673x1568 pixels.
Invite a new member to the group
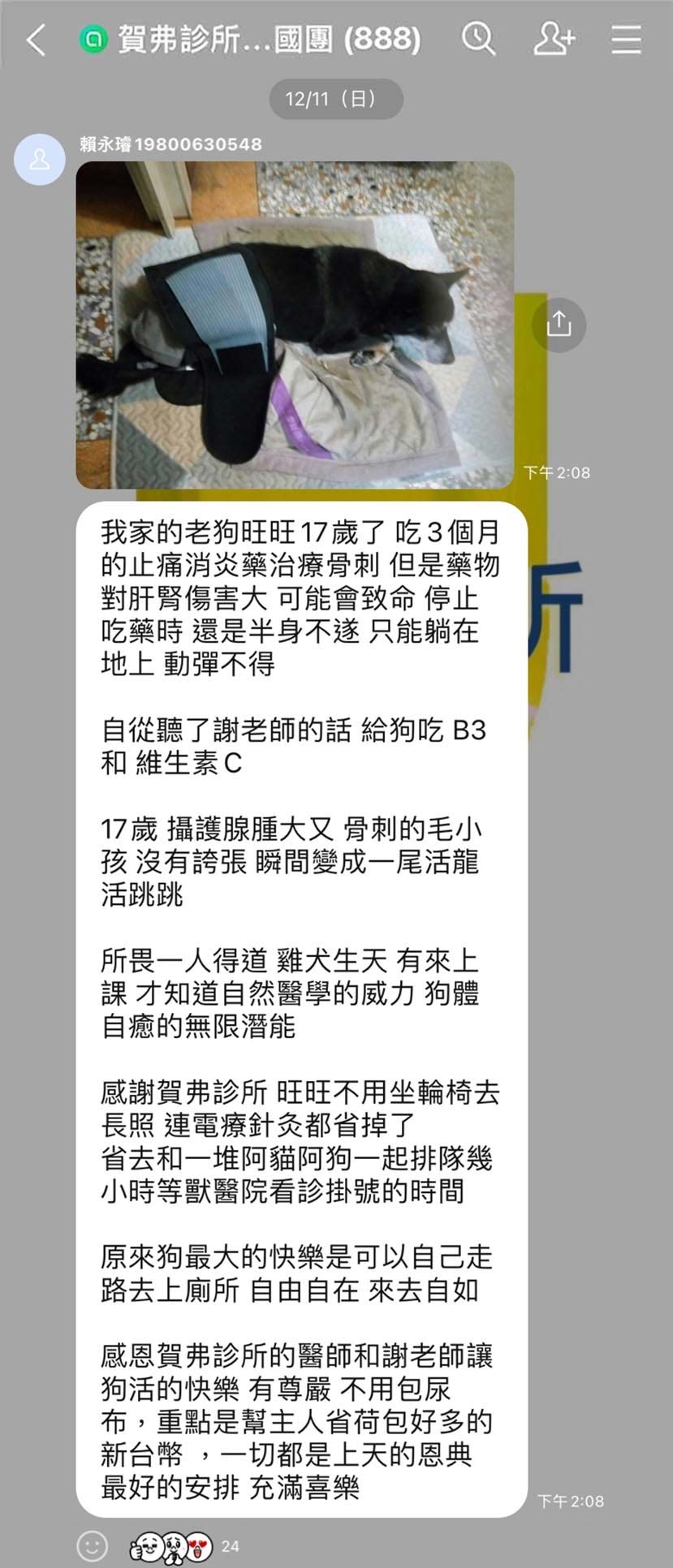pyautogui.click(x=554, y=38)
